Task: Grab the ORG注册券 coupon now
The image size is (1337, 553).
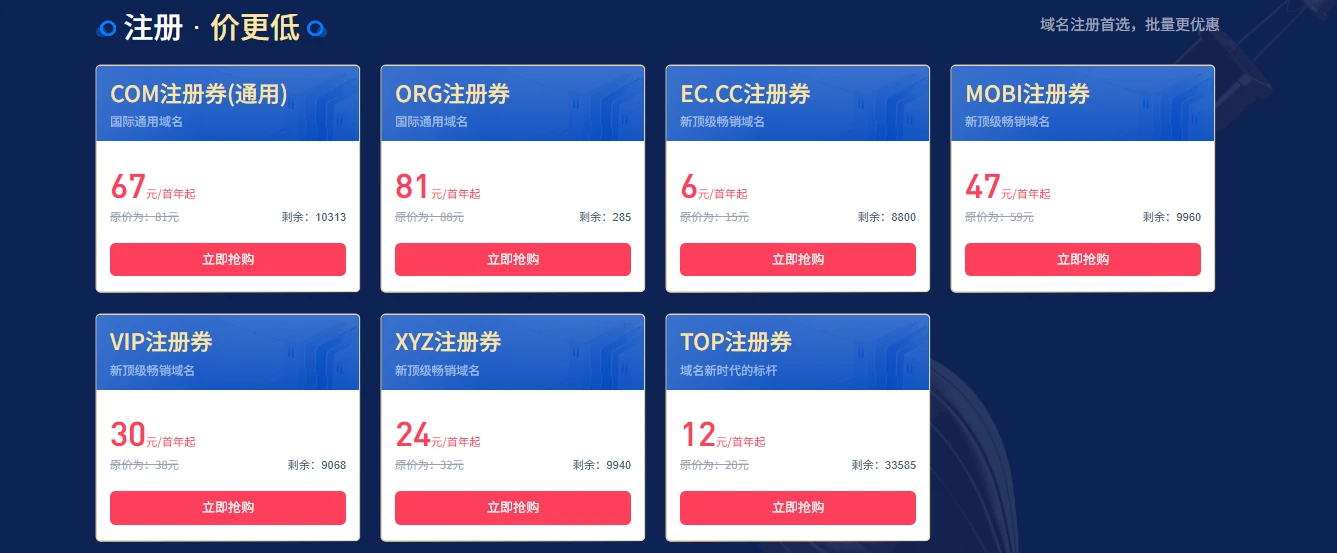Action: pyautogui.click(x=513, y=259)
